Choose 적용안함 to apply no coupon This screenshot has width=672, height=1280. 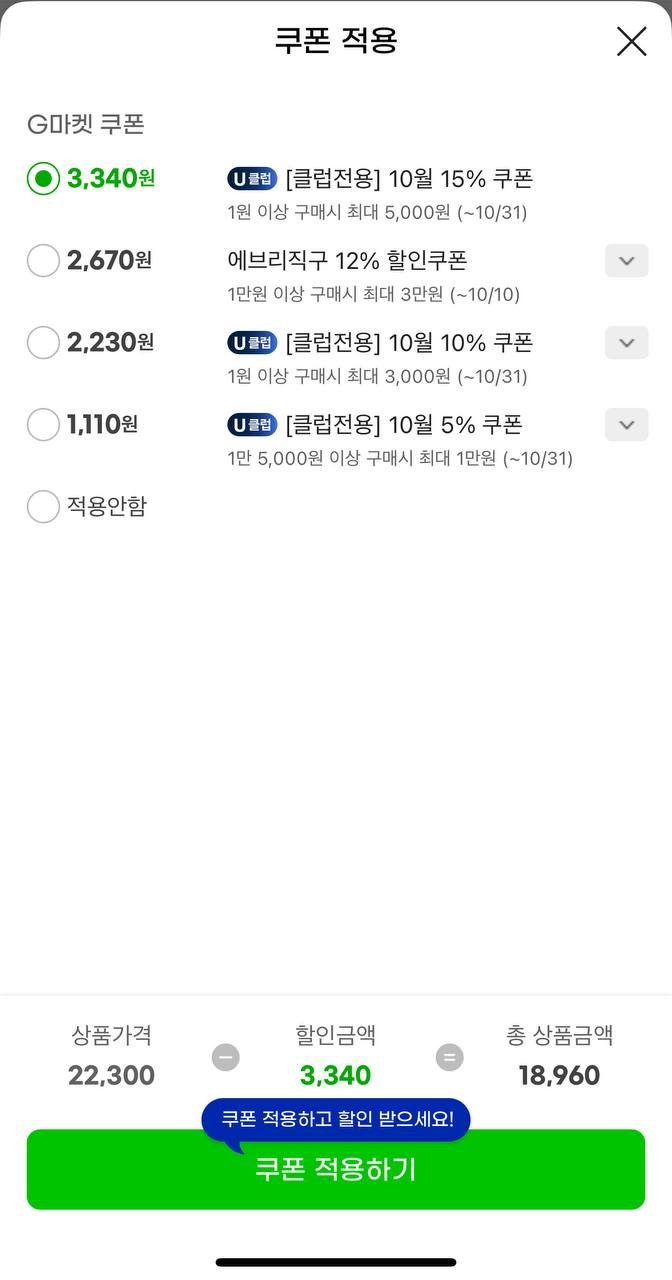(43, 507)
